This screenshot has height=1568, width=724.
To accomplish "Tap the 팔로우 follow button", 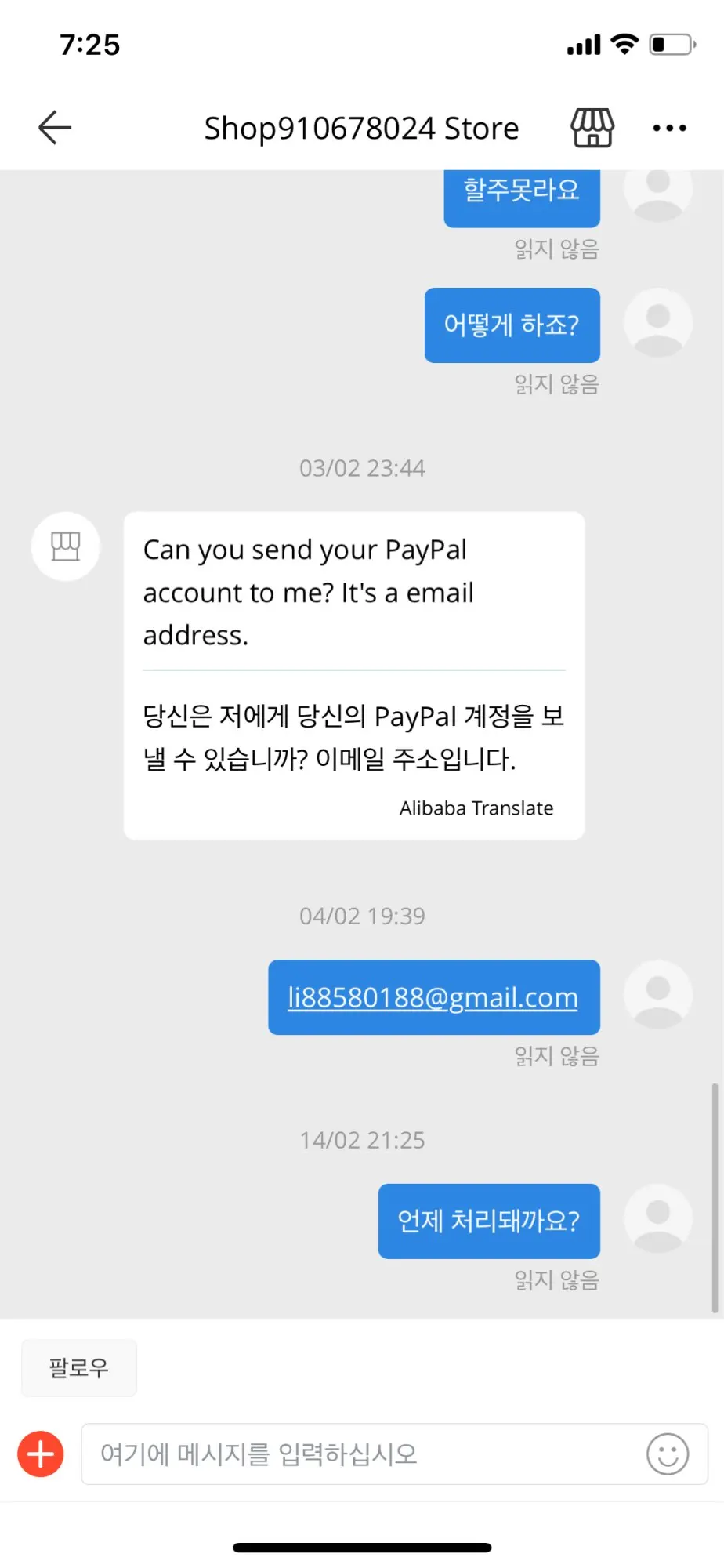I will (79, 1367).
